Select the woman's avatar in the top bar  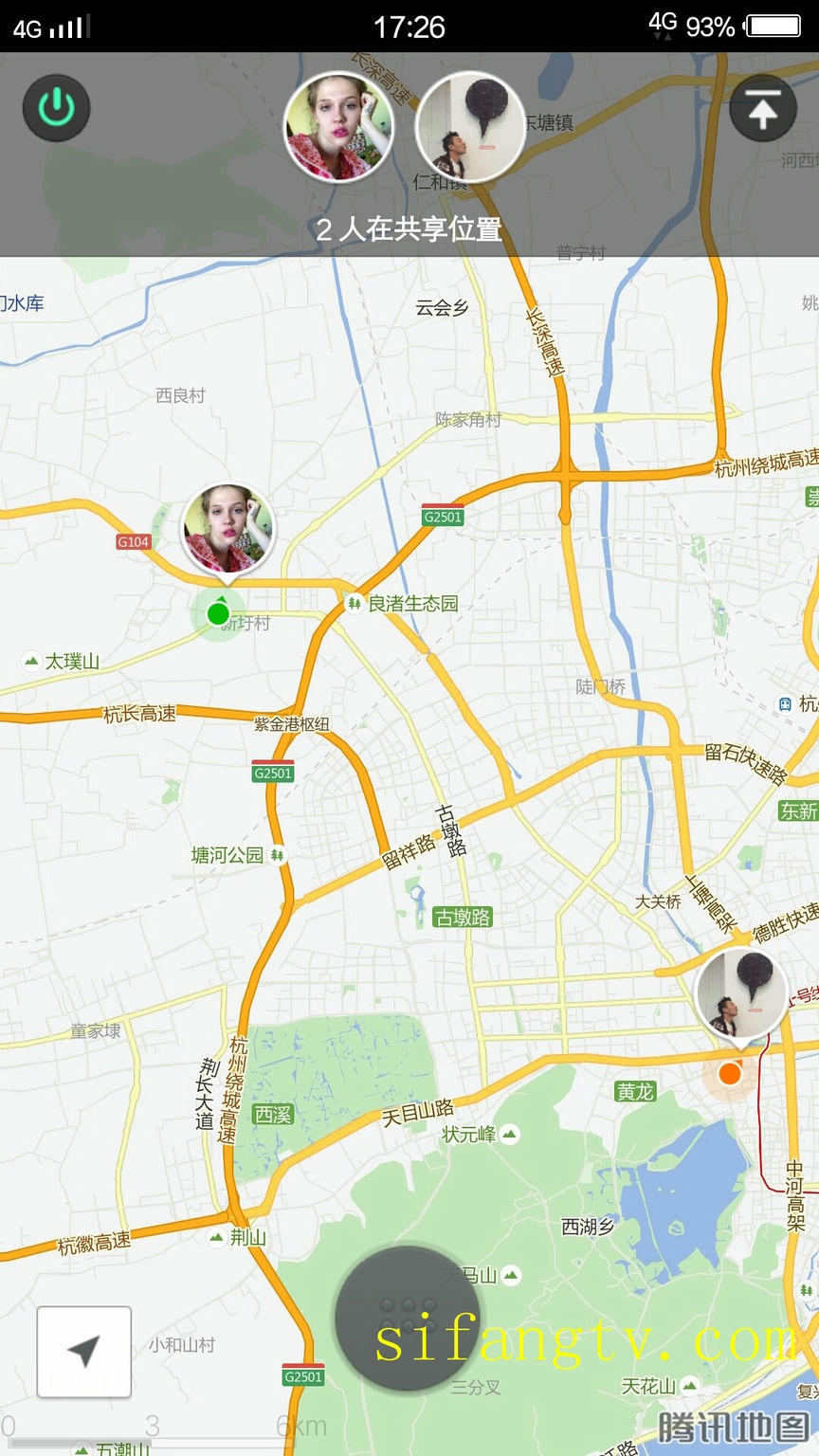click(339, 128)
